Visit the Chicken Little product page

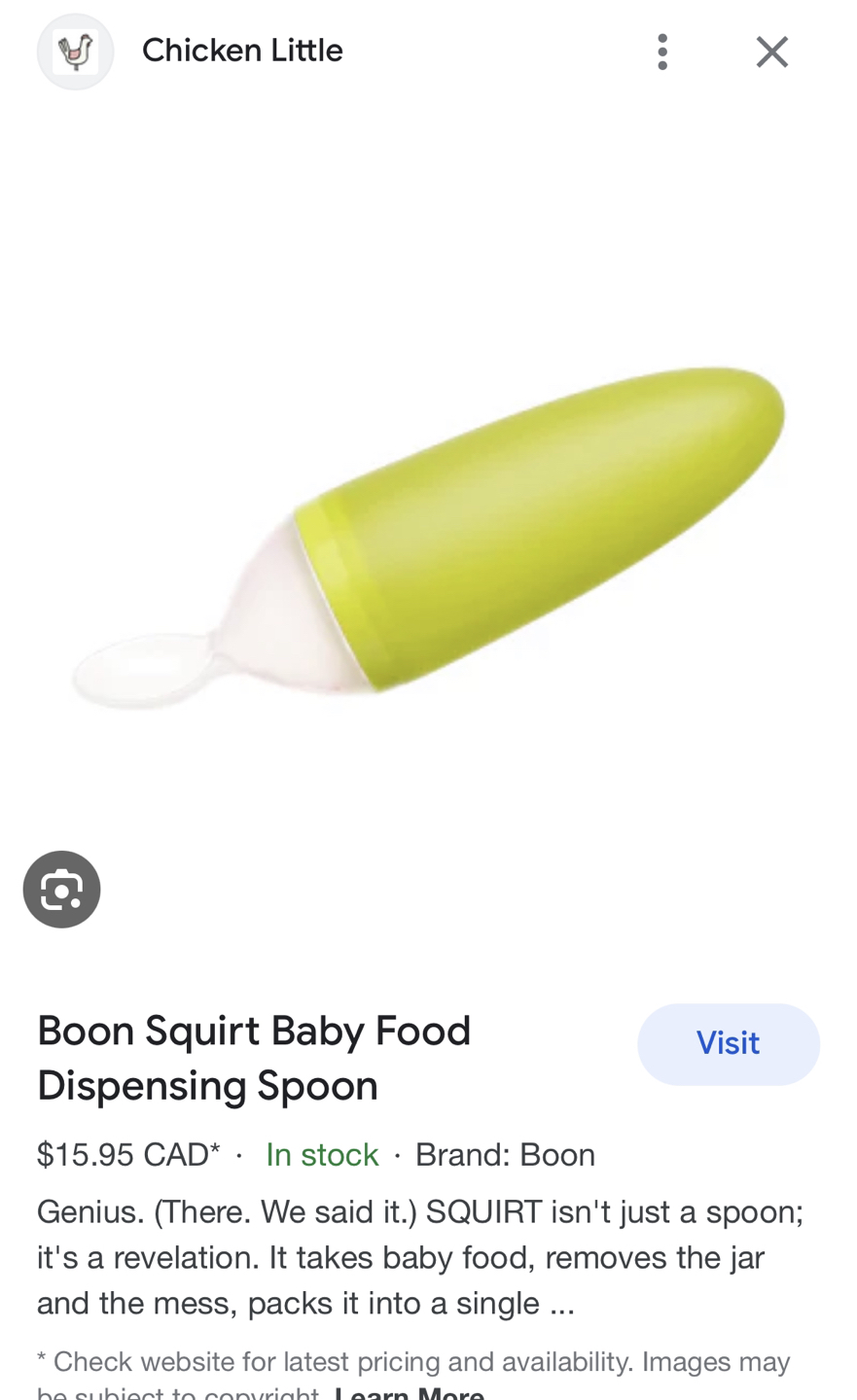tap(728, 1043)
